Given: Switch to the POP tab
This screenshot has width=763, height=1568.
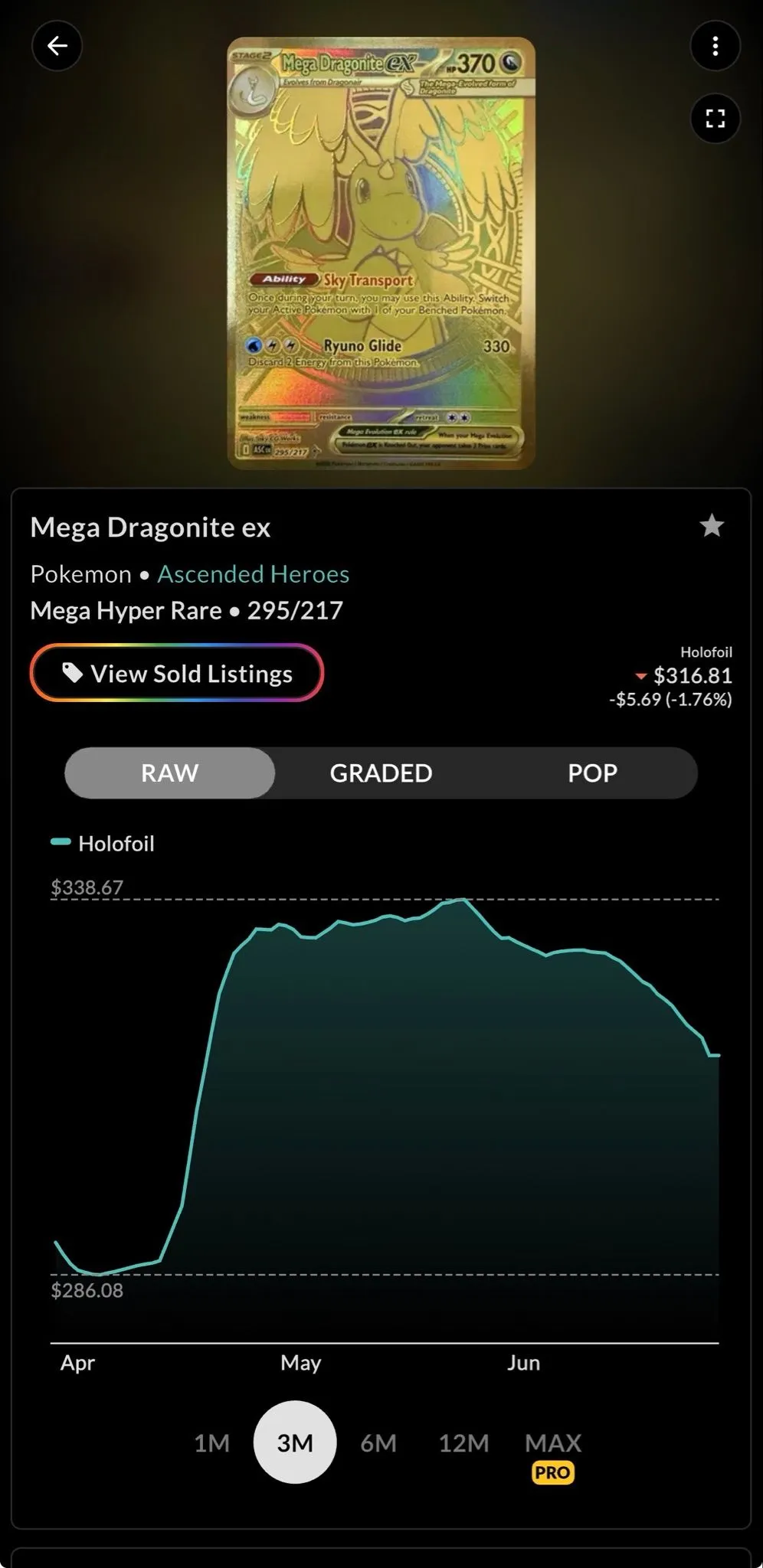Looking at the screenshot, I should 592,773.
